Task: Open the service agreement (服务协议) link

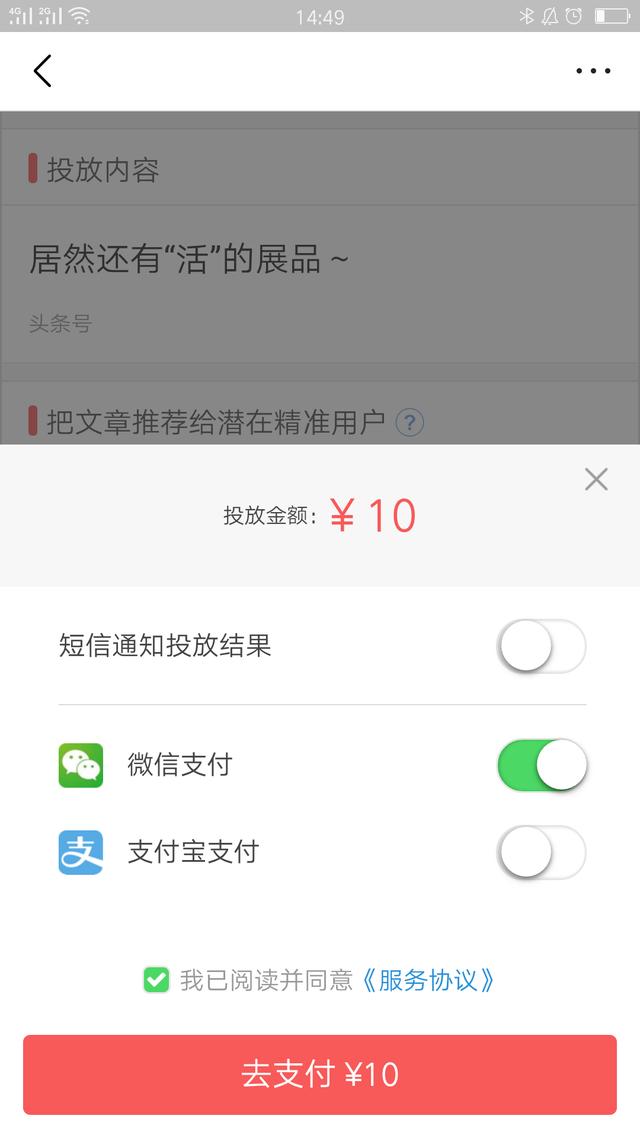Action: (x=427, y=980)
